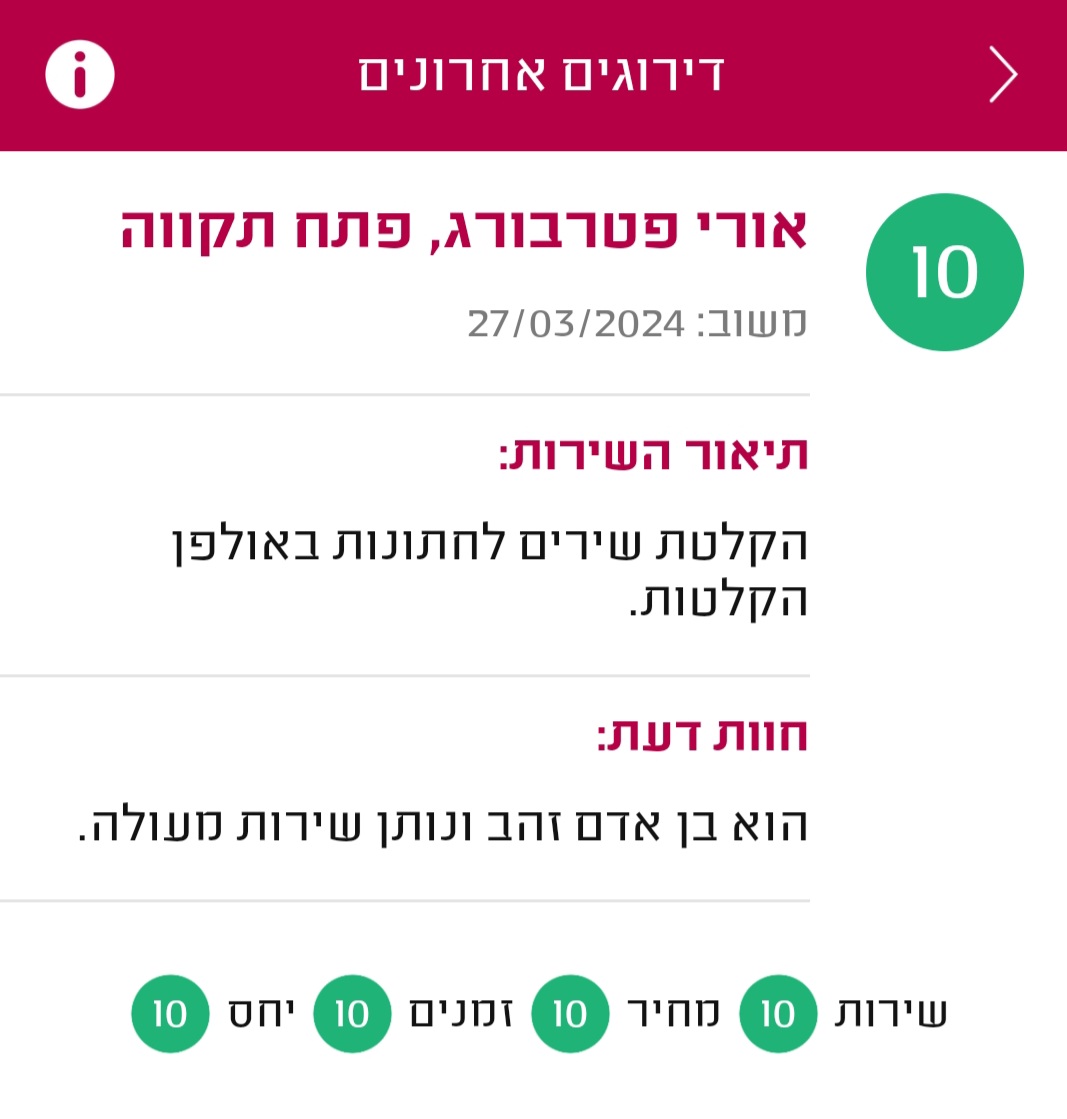Tap the green 10 circle beside זמנים
The width and height of the screenshot is (1067, 1119).
(x=352, y=1013)
